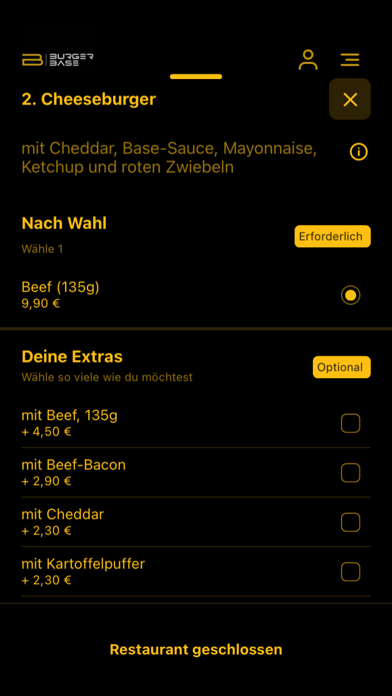Tap the Restaurant geschlossen button
Screen dimensions: 392x696
[196, 649]
